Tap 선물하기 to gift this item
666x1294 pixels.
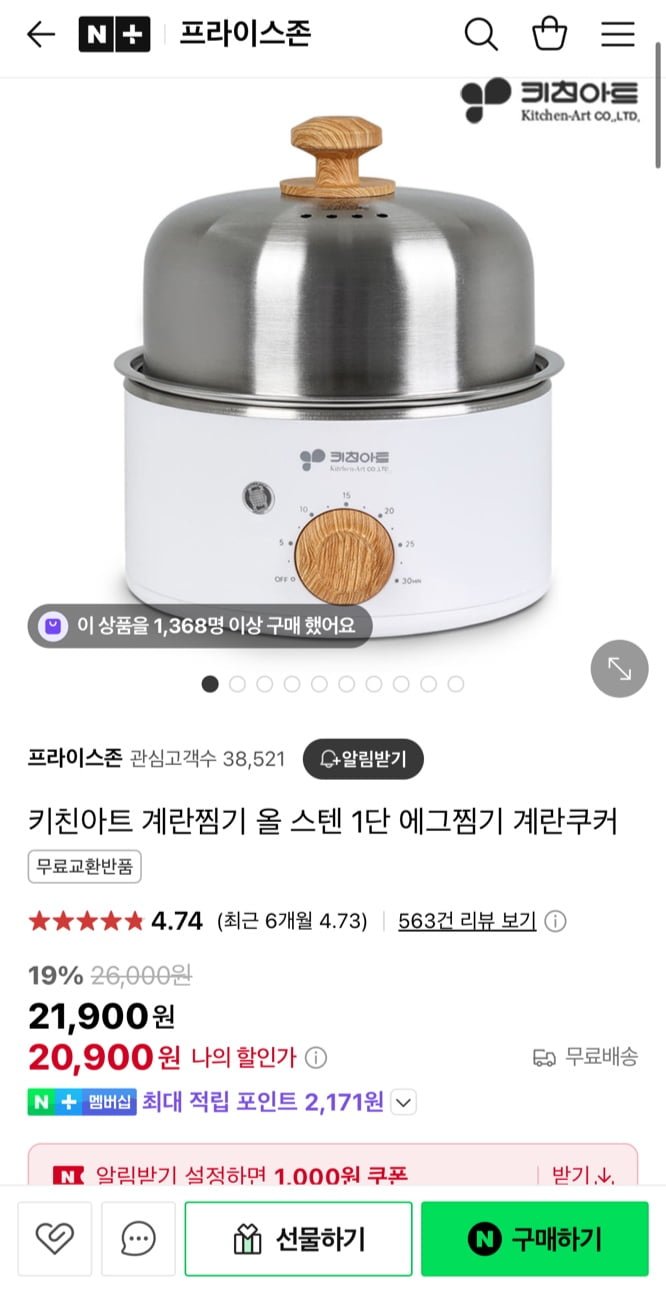pyautogui.click(x=298, y=1239)
